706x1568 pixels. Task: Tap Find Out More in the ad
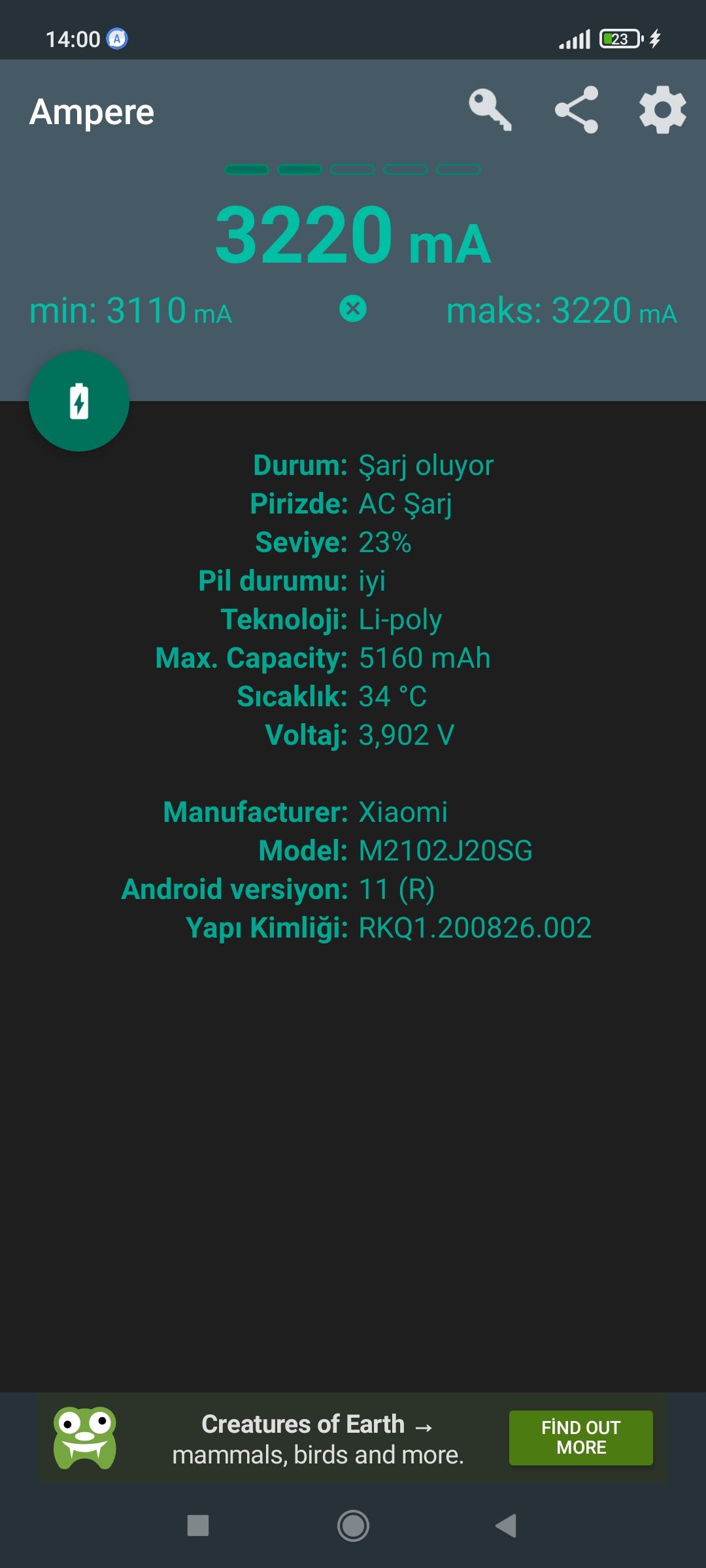pos(580,1437)
